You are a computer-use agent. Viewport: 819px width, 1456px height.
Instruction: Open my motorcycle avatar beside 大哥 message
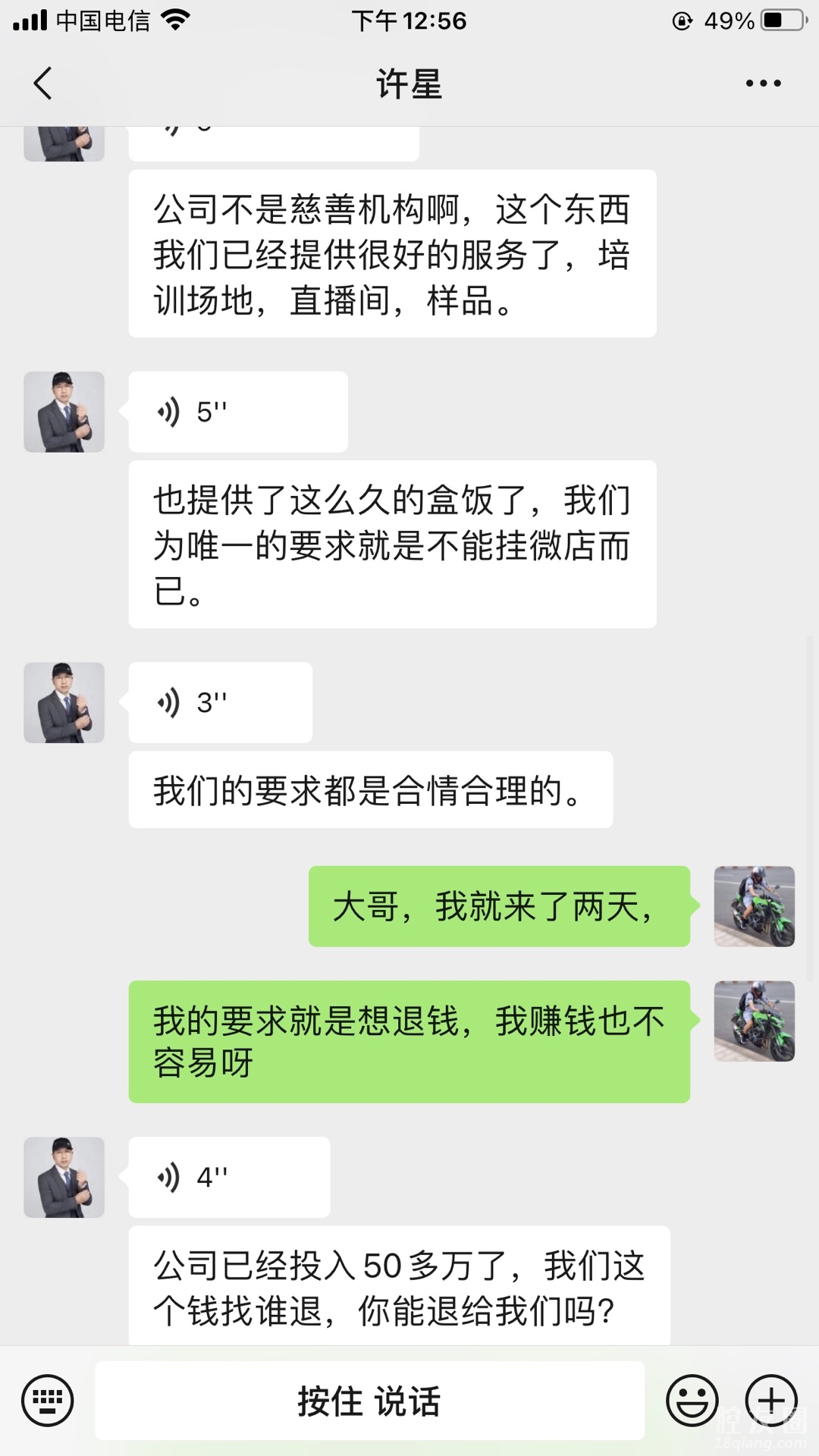point(754,906)
